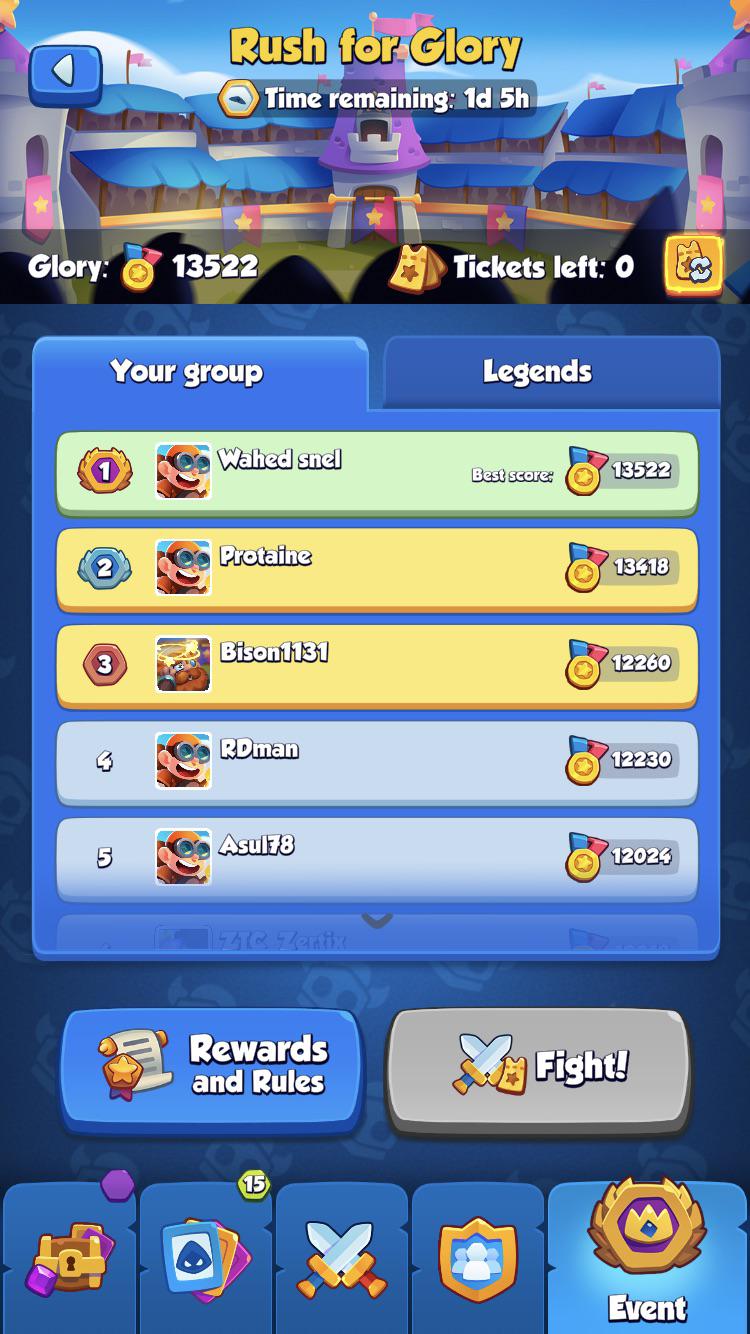The image size is (750, 1334).
Task: Open the clan shield tab
Action: 478,1260
